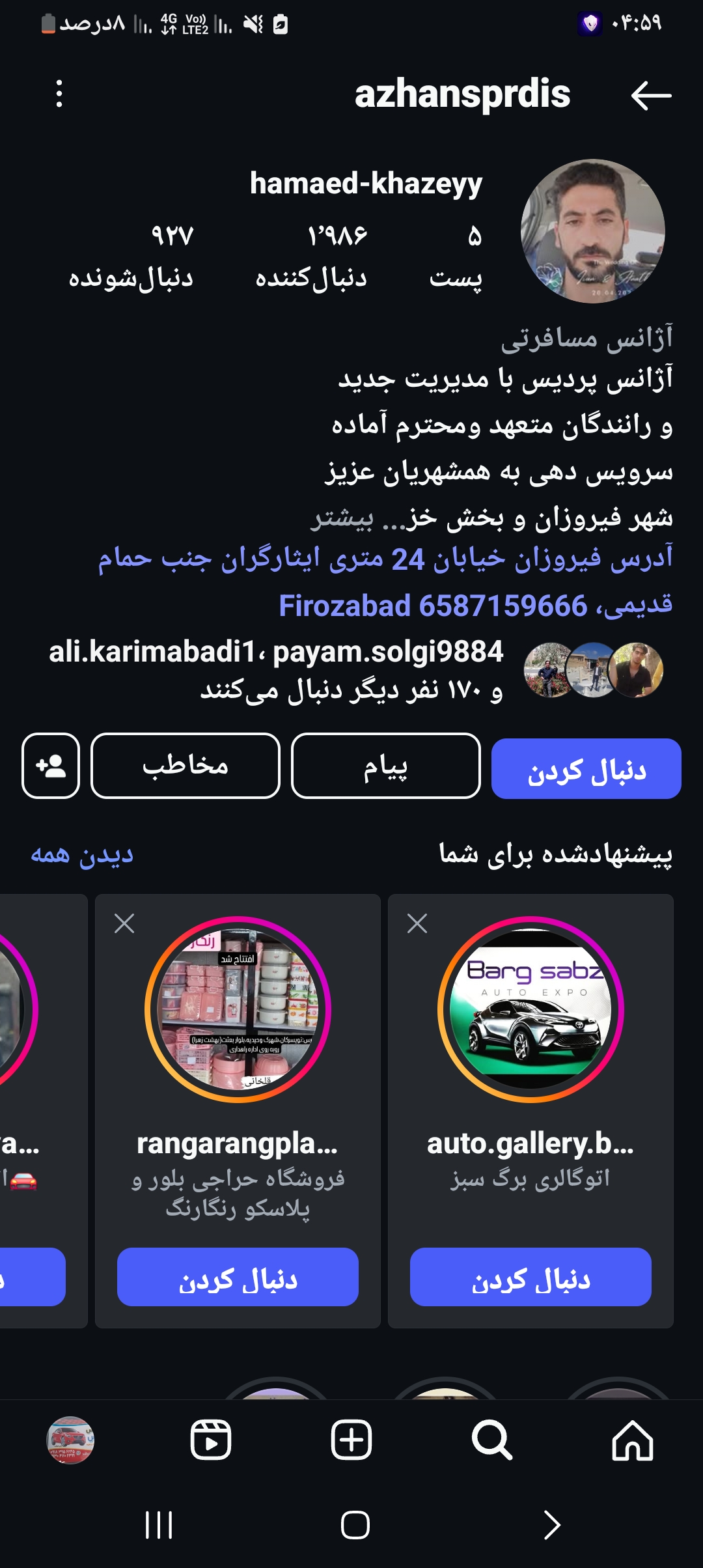Screen dimensions: 703x1568
Task: Switch to the Home tab
Action: 633,1440
